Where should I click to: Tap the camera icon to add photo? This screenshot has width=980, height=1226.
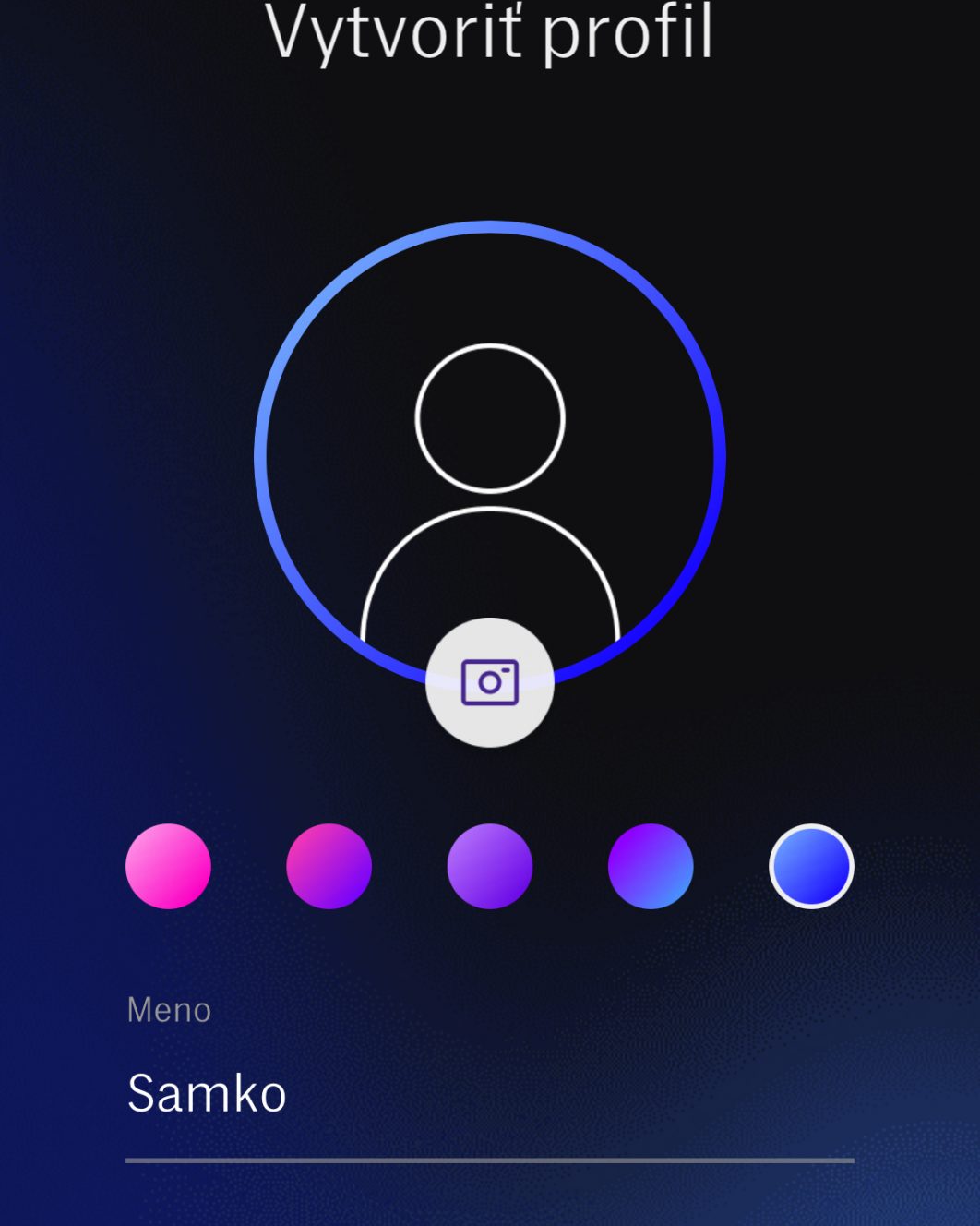coord(489,682)
